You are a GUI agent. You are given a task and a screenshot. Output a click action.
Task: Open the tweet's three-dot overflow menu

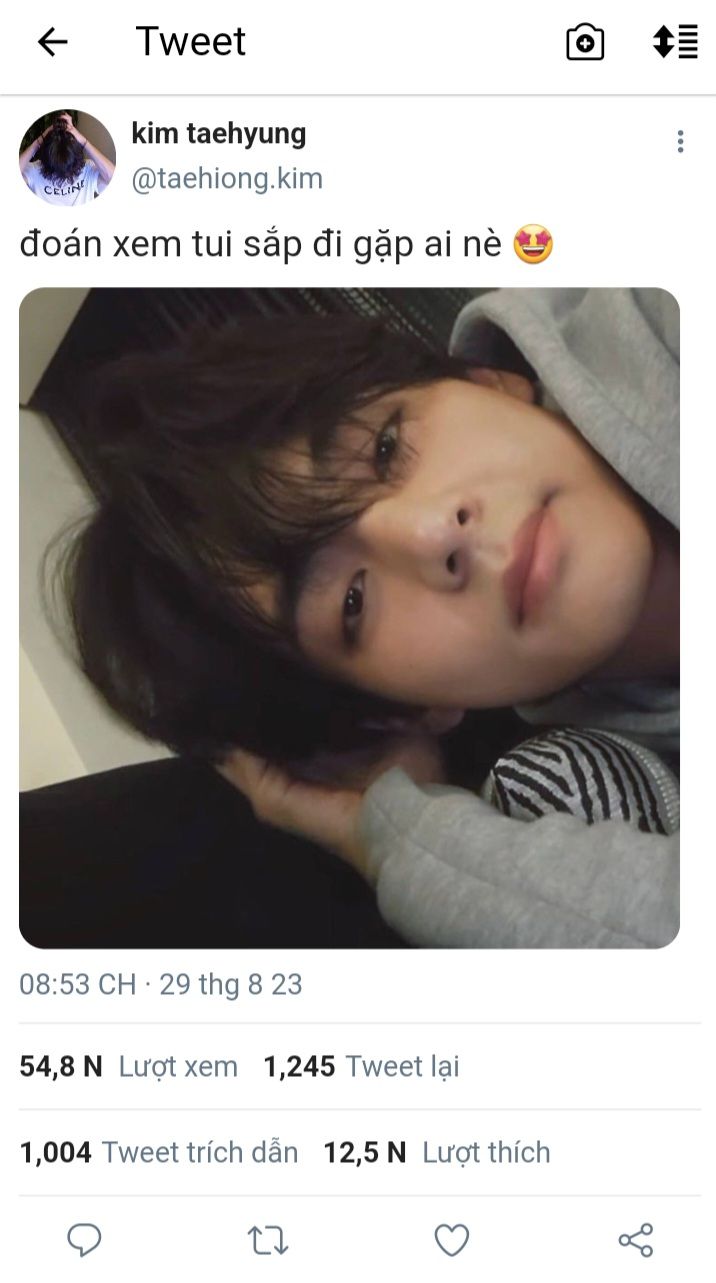(680, 142)
